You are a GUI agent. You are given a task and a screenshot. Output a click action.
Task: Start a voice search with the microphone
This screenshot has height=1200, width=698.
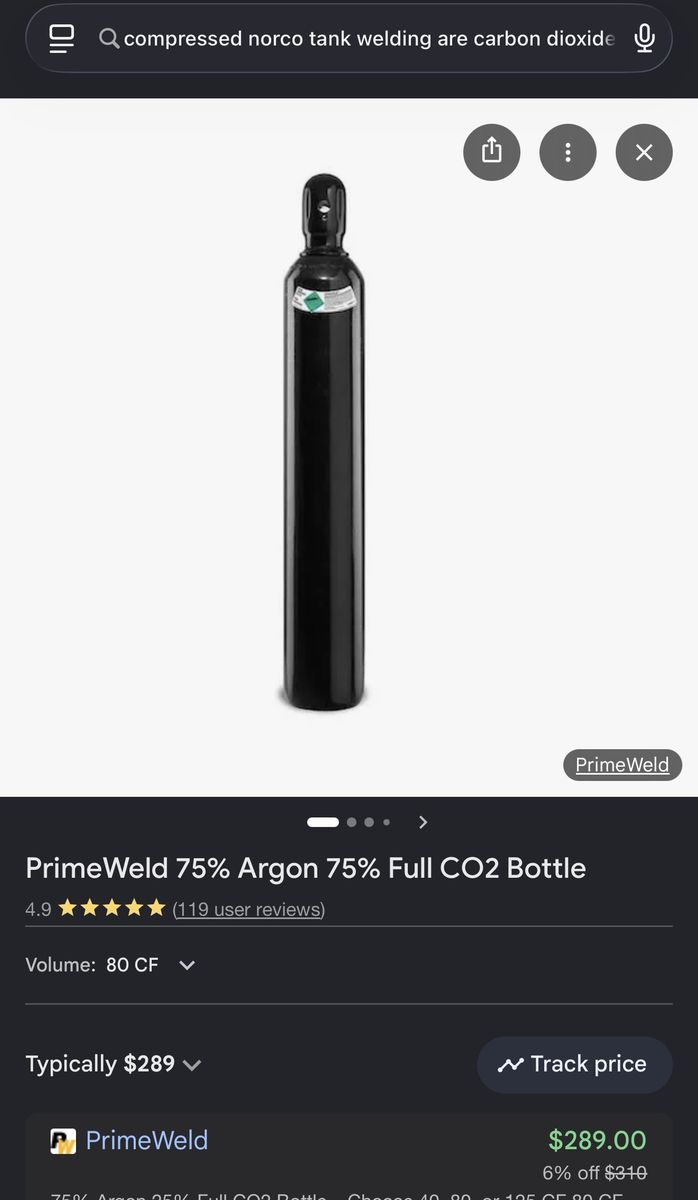click(645, 39)
